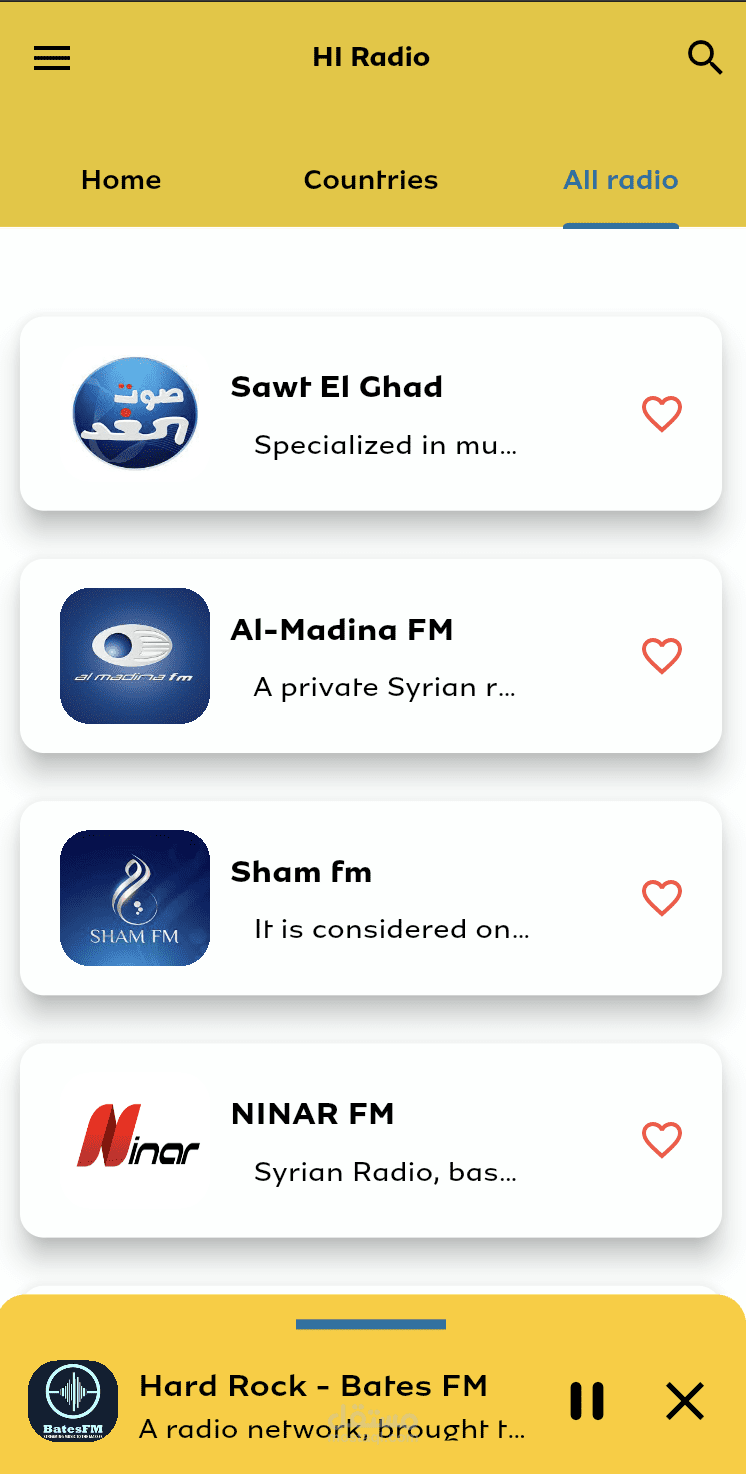This screenshot has width=746, height=1474.
Task: Pause Hard Rock - Bates FM playback
Action: pyautogui.click(x=587, y=1401)
